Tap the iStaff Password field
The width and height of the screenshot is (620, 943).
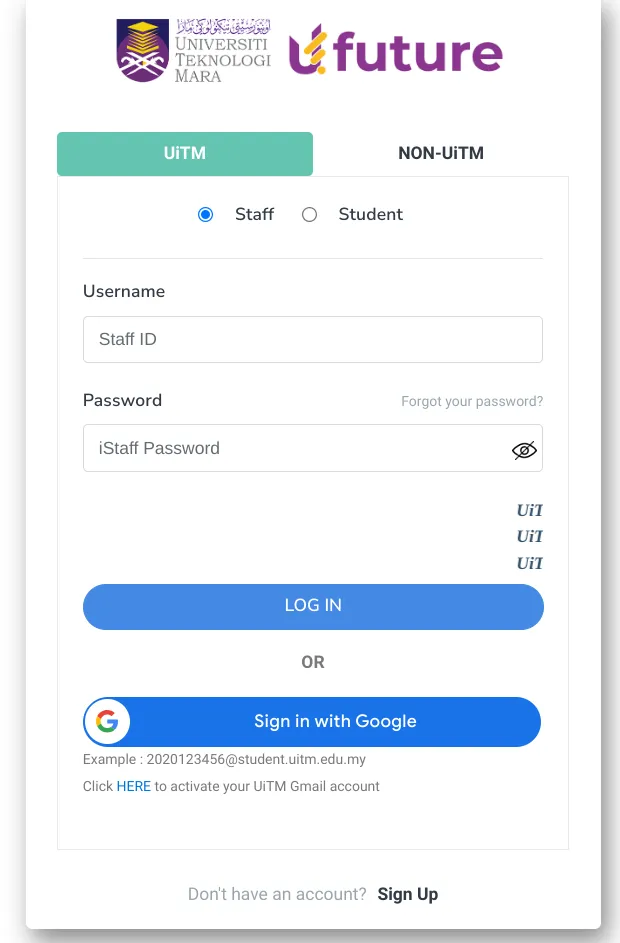point(295,448)
